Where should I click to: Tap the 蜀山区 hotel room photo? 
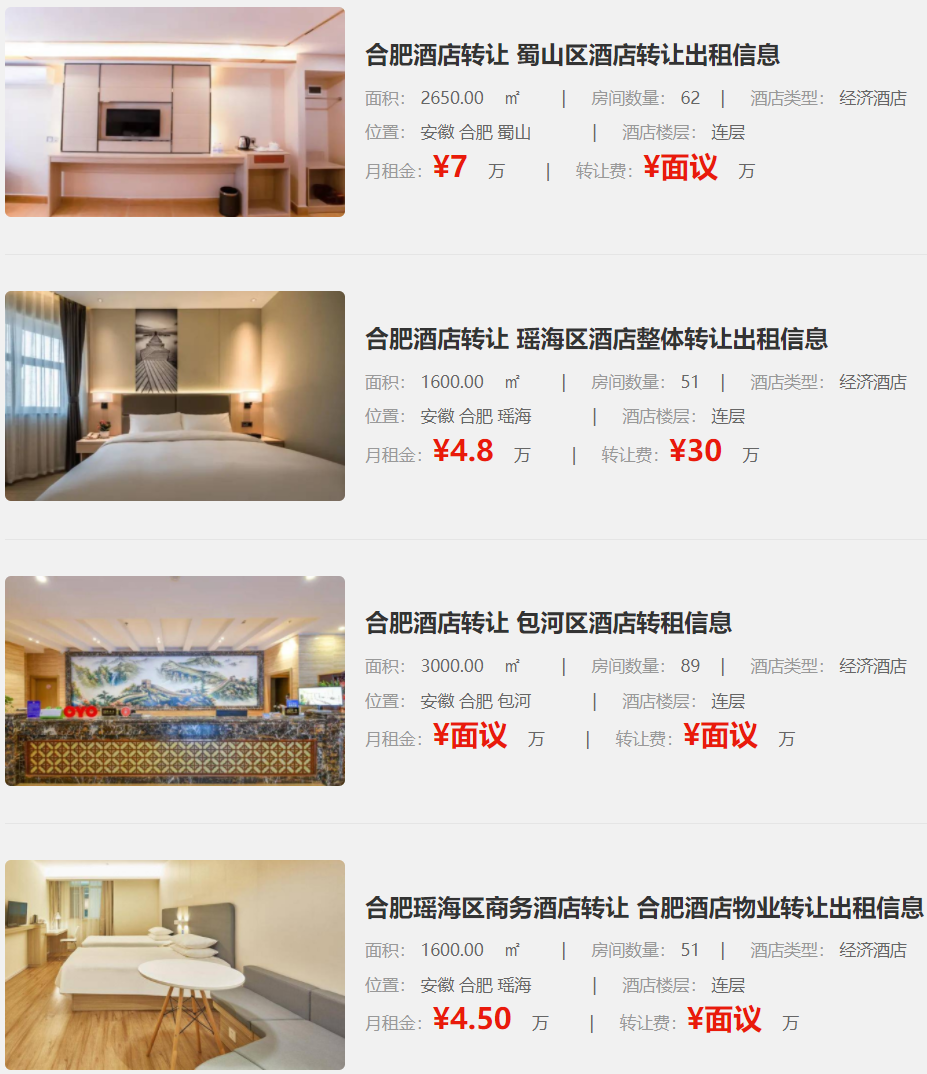(x=175, y=112)
